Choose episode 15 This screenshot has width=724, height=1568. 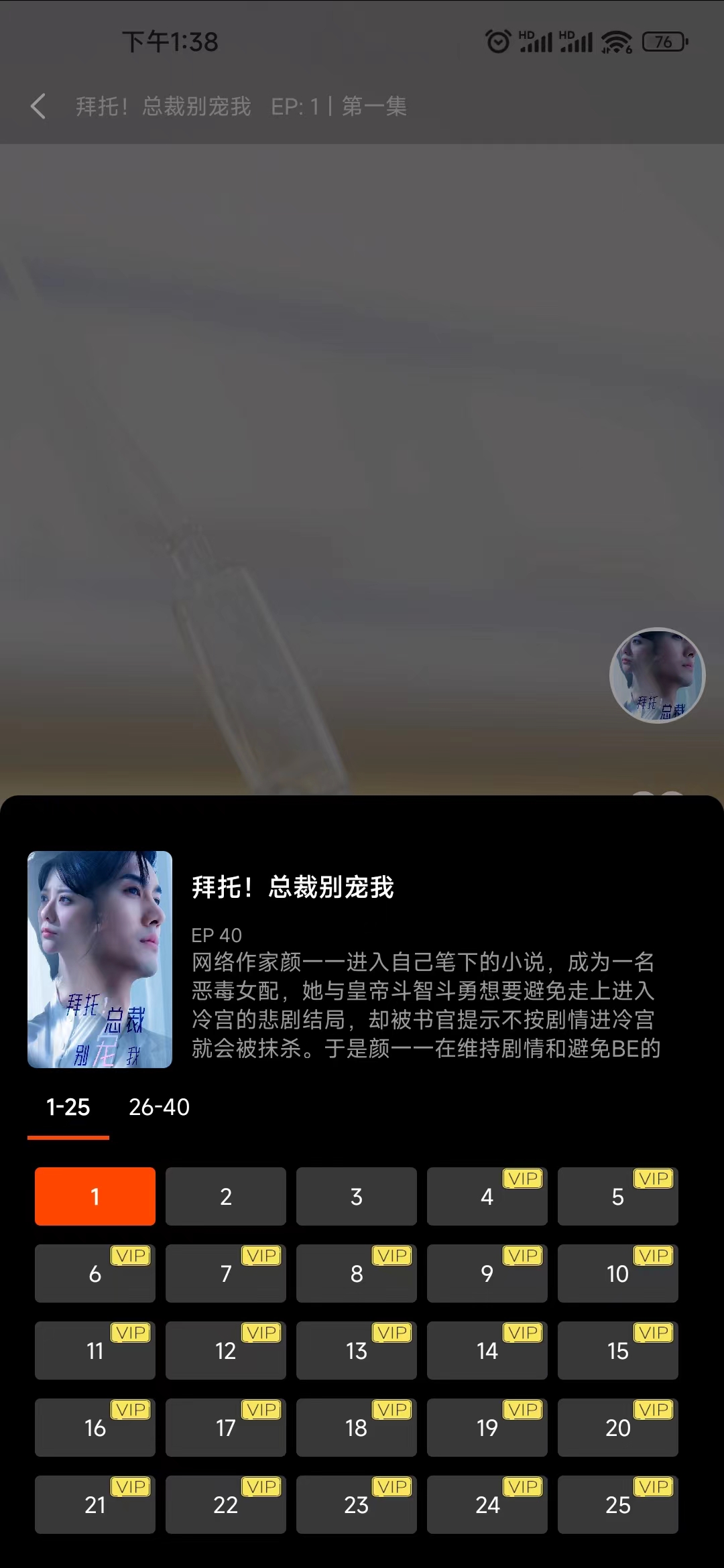618,1350
